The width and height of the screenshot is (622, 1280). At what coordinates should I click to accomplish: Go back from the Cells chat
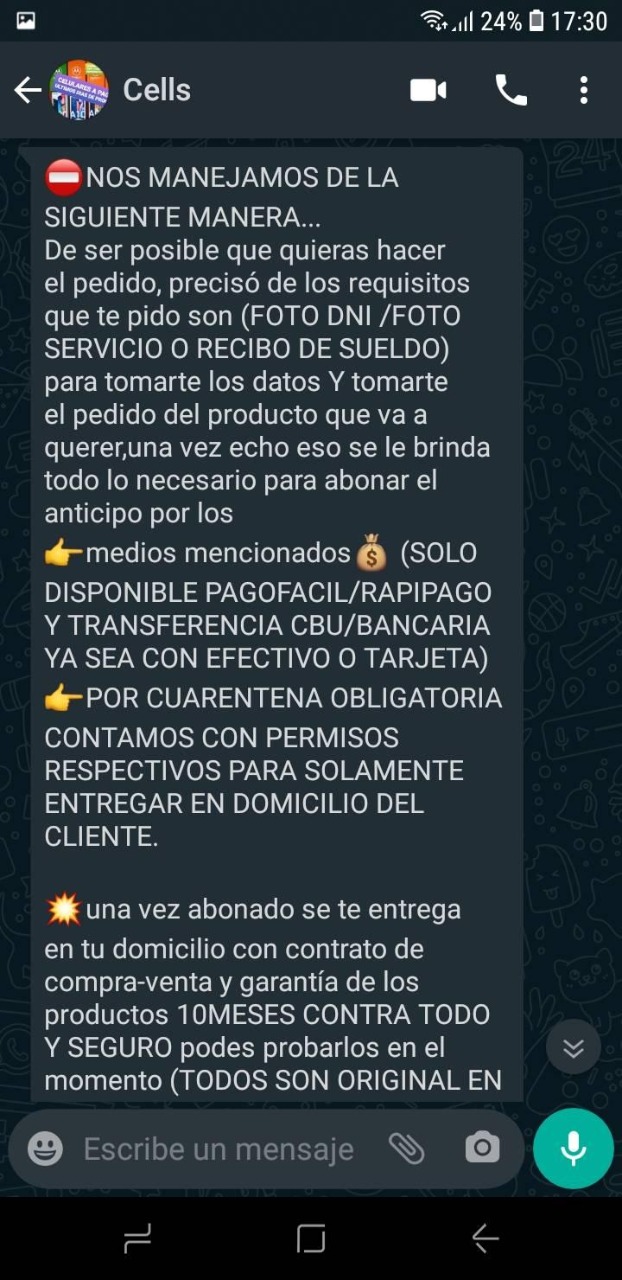pos(27,90)
